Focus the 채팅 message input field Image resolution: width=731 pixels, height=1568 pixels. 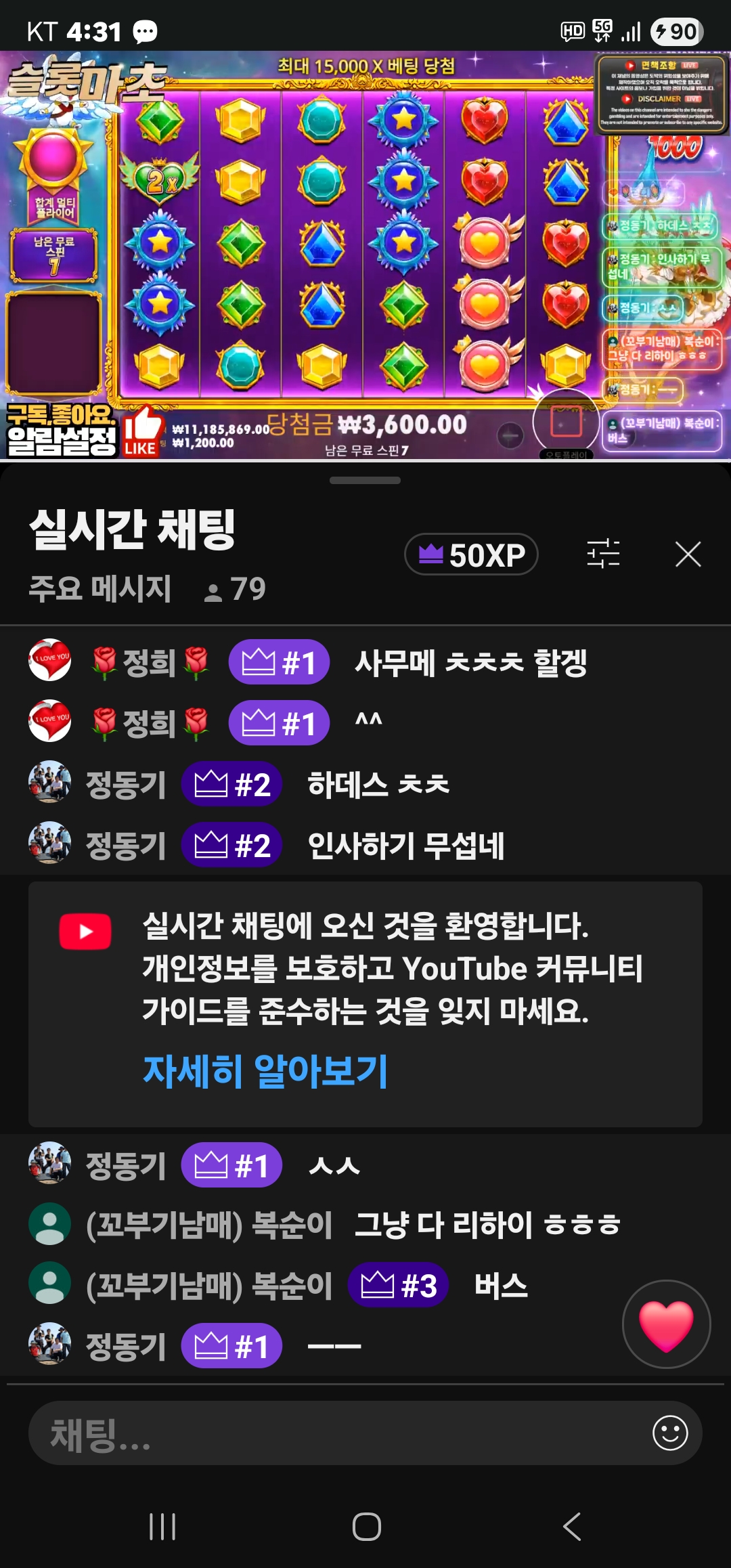click(x=338, y=1433)
